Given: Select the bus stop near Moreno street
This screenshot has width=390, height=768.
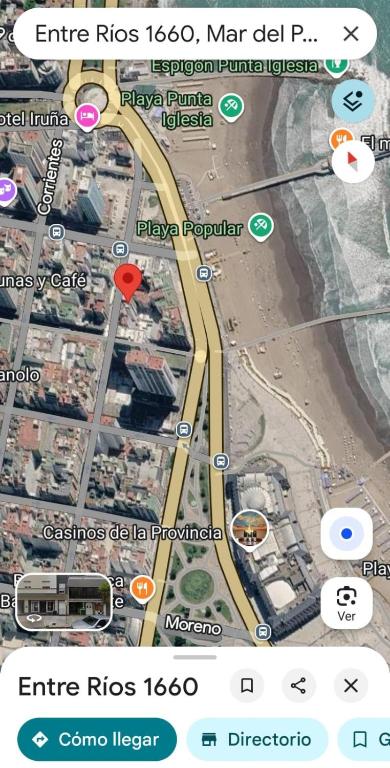Looking at the screenshot, I should (263, 632).
